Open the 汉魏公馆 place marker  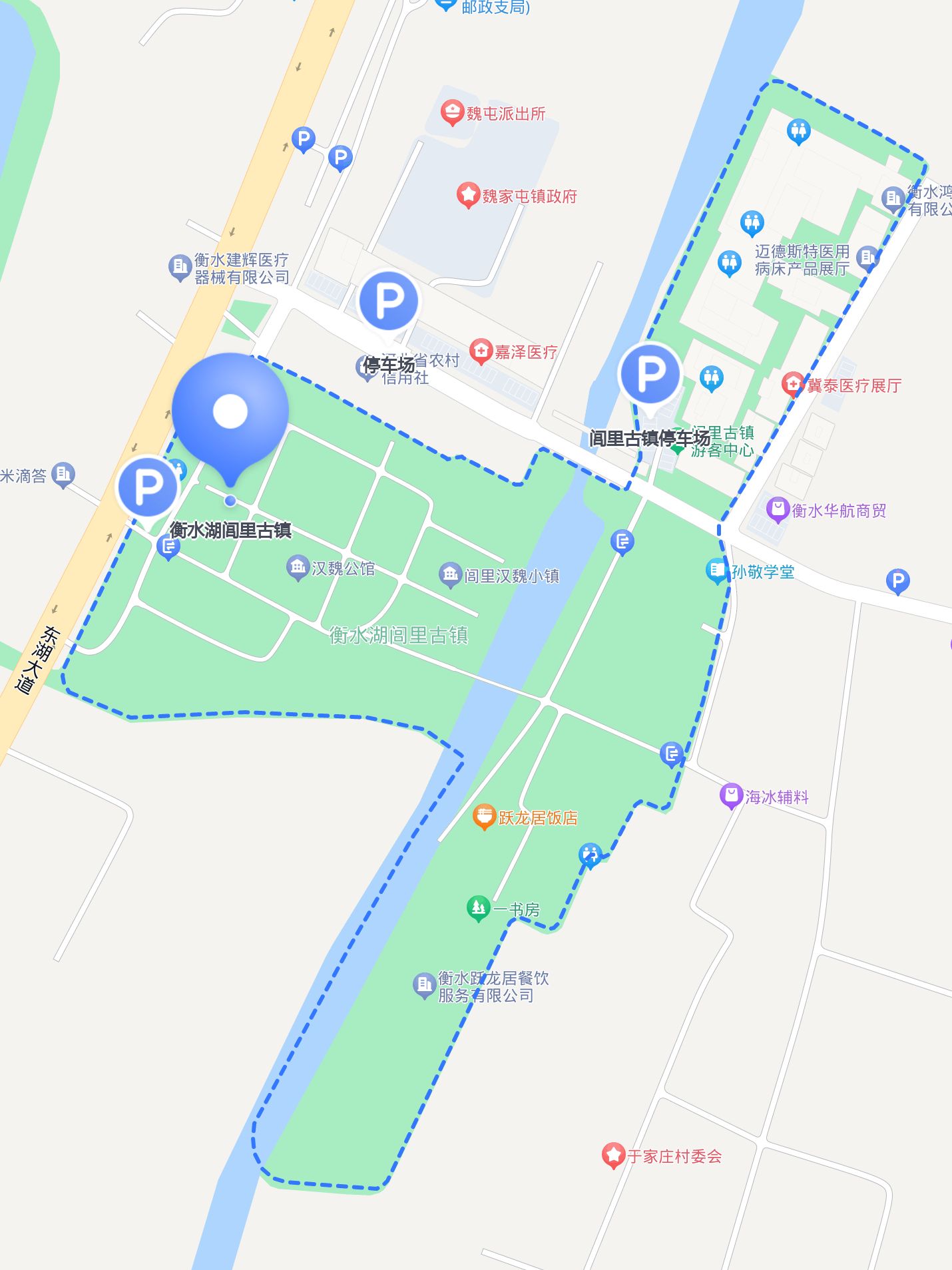tap(298, 568)
